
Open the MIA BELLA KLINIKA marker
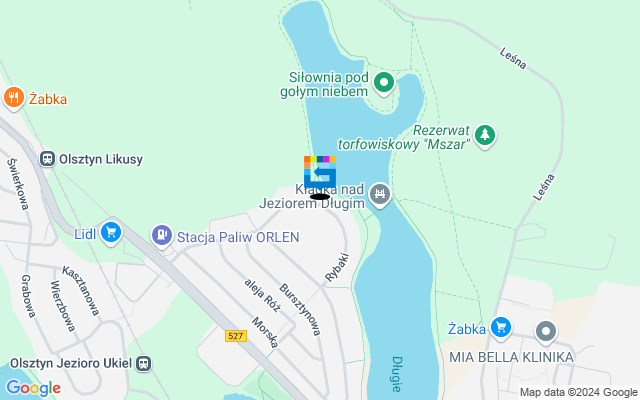click(545, 330)
